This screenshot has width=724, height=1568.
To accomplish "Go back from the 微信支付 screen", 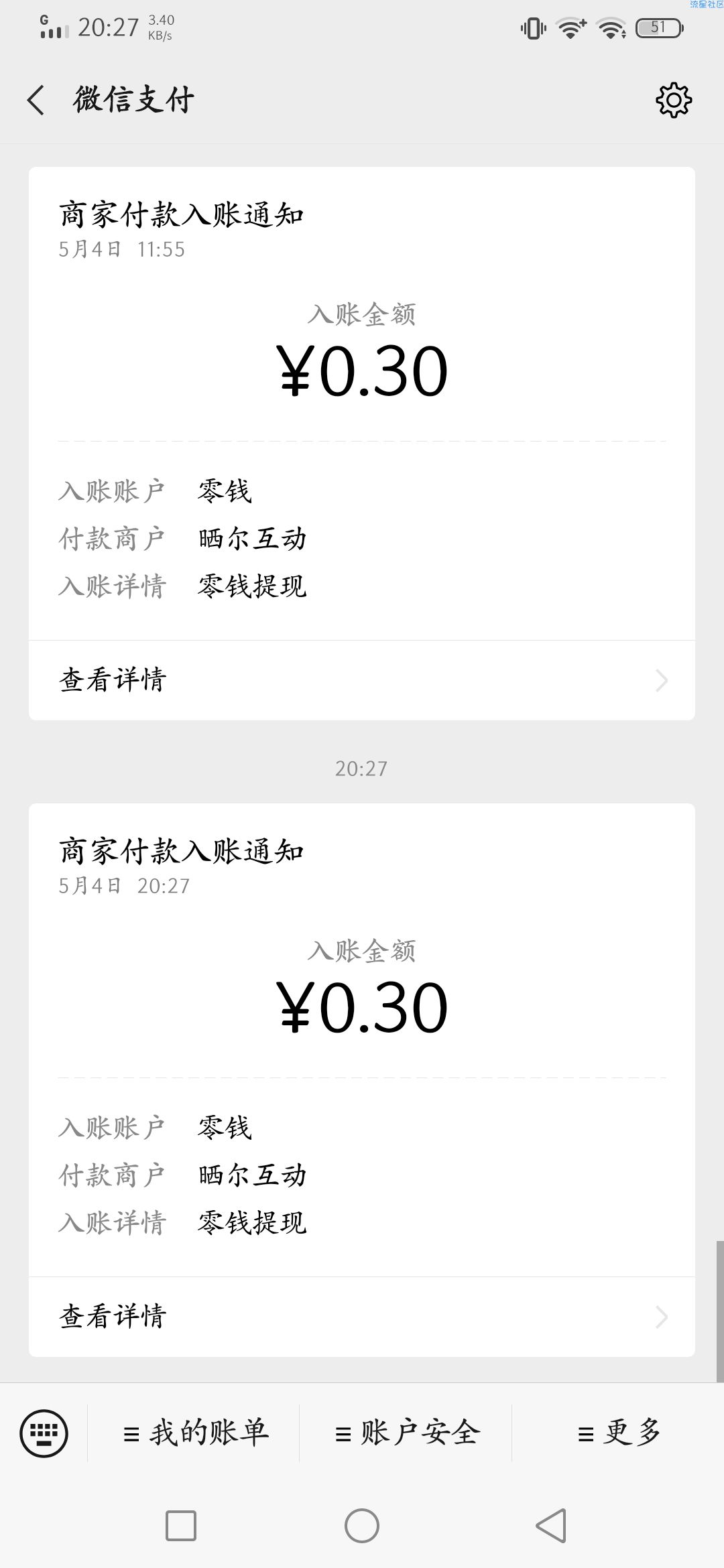I will tap(36, 101).
